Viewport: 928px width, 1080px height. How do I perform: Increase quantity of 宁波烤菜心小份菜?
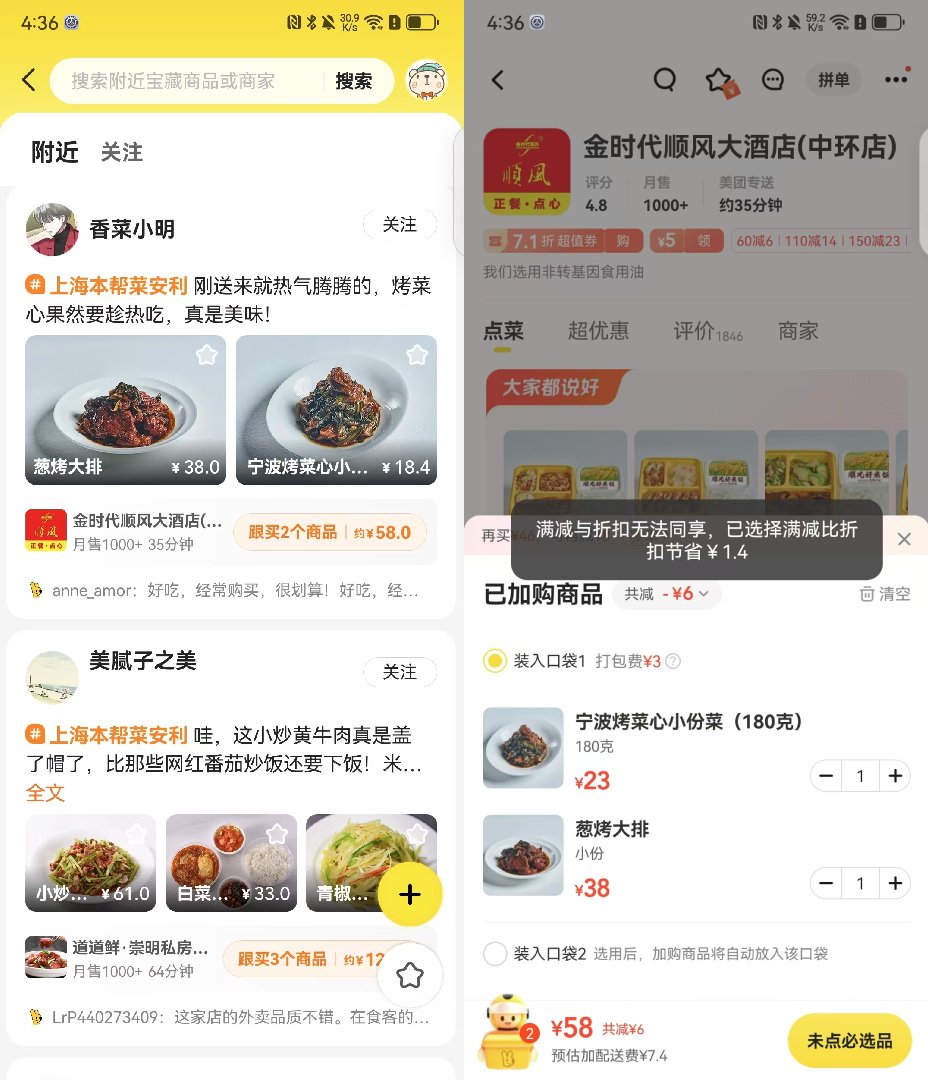click(895, 775)
